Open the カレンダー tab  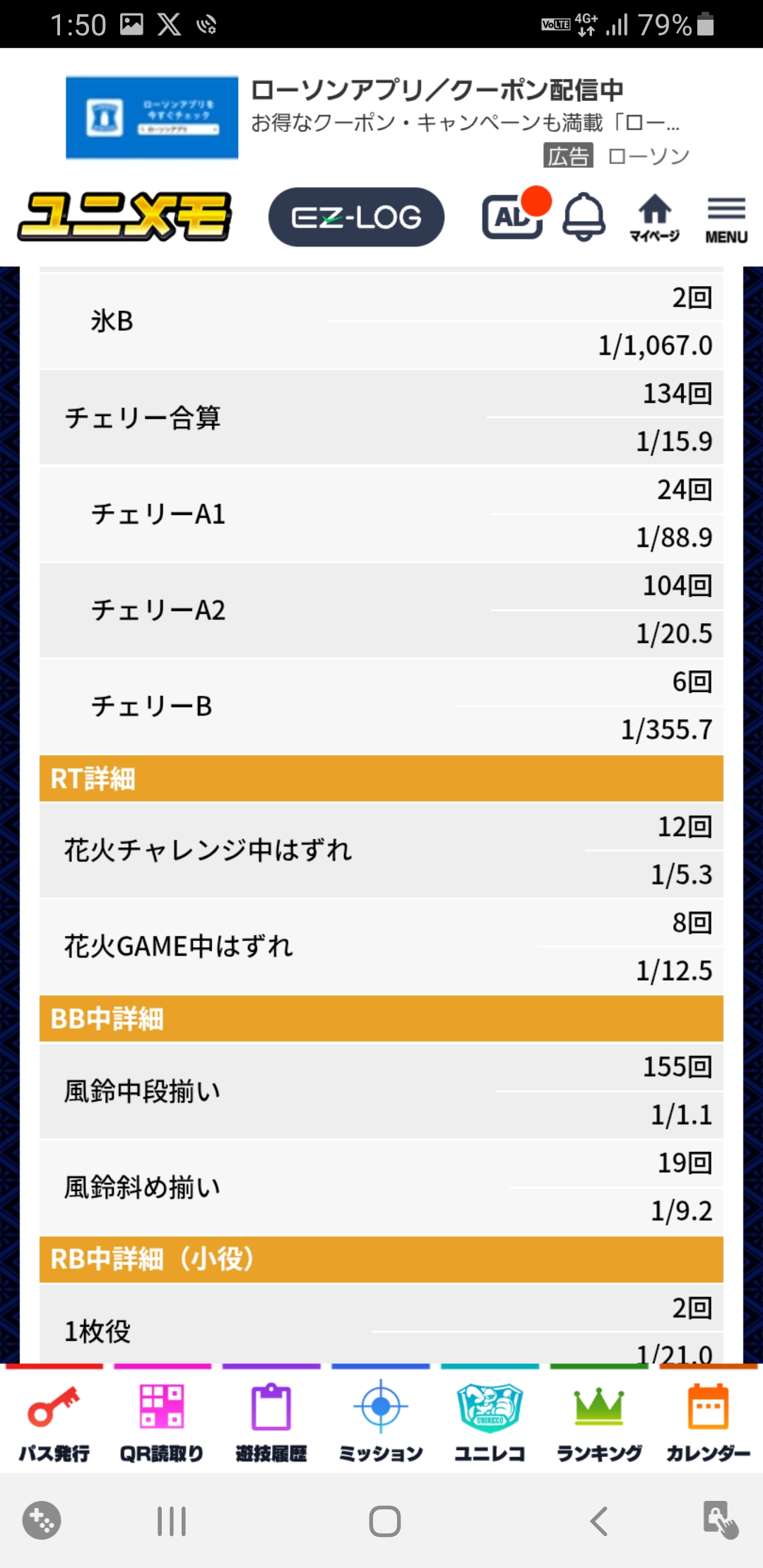[709, 1421]
